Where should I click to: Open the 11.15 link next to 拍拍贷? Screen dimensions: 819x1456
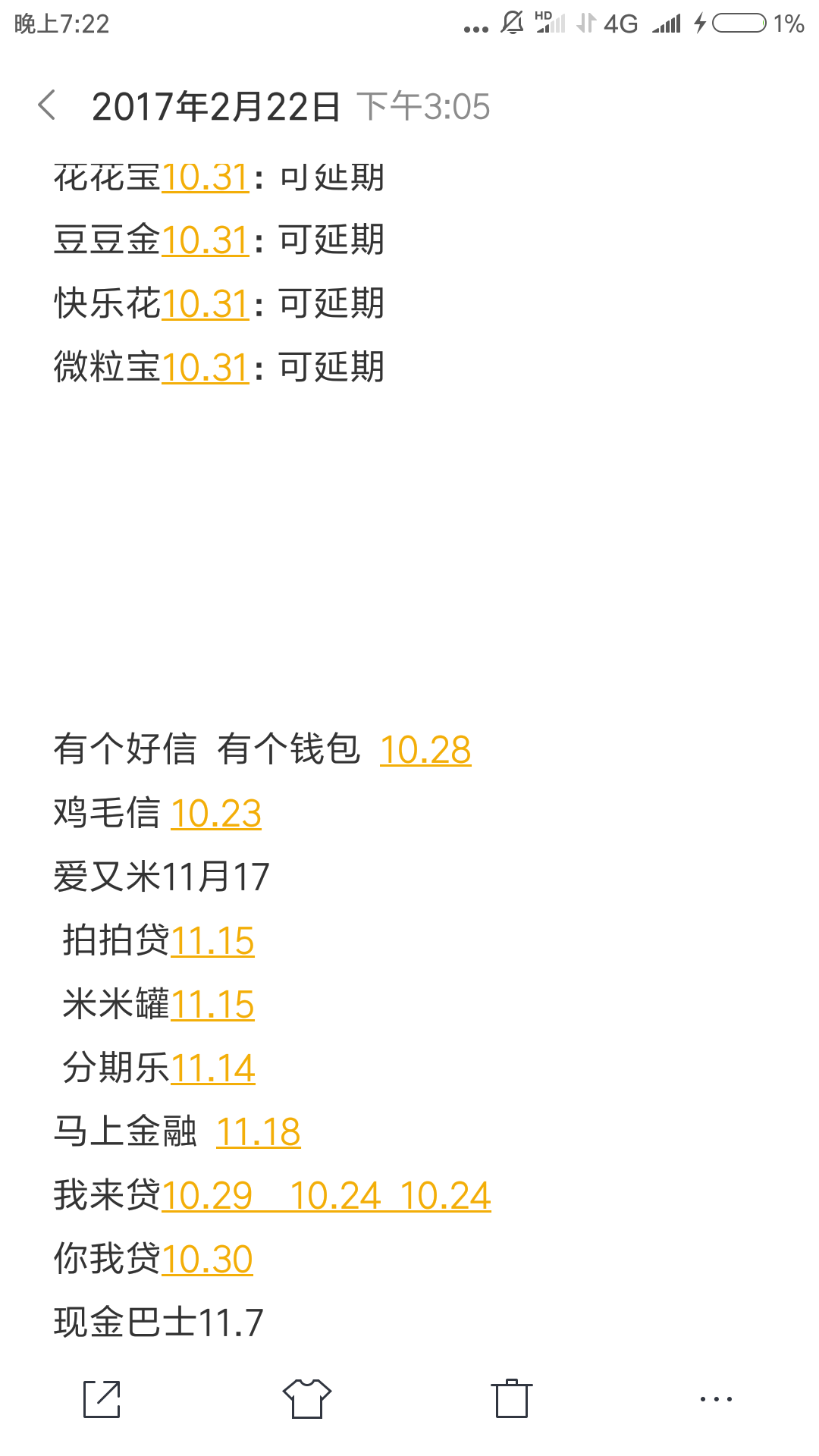212,941
